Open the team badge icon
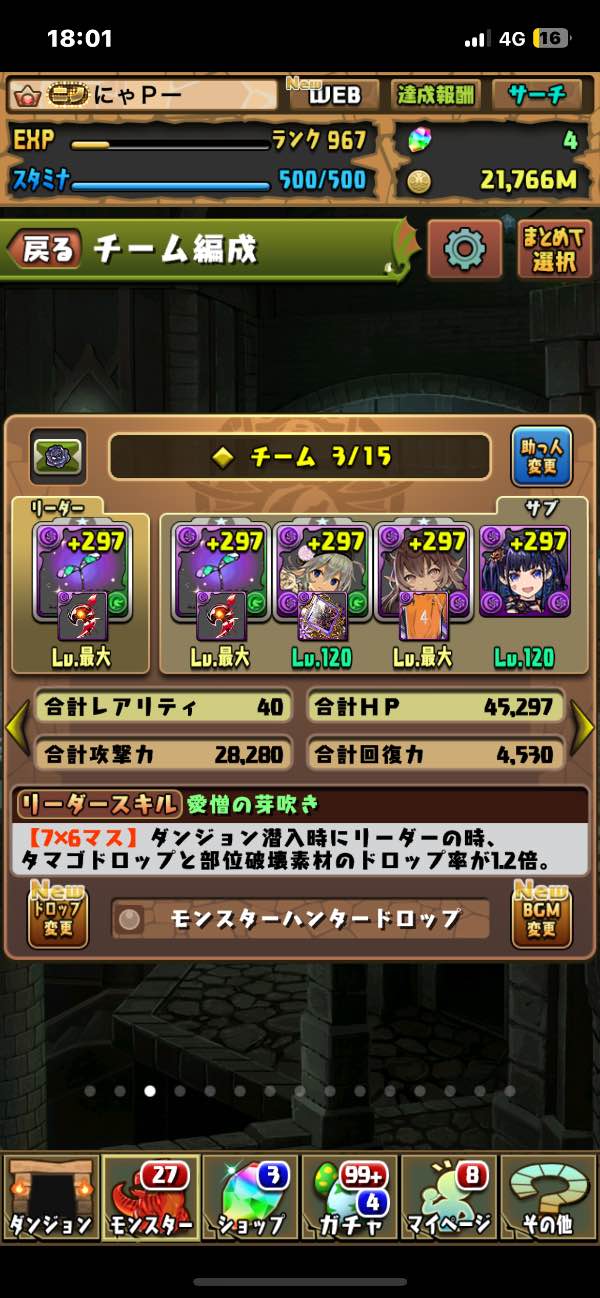600x1298 pixels. [57, 456]
